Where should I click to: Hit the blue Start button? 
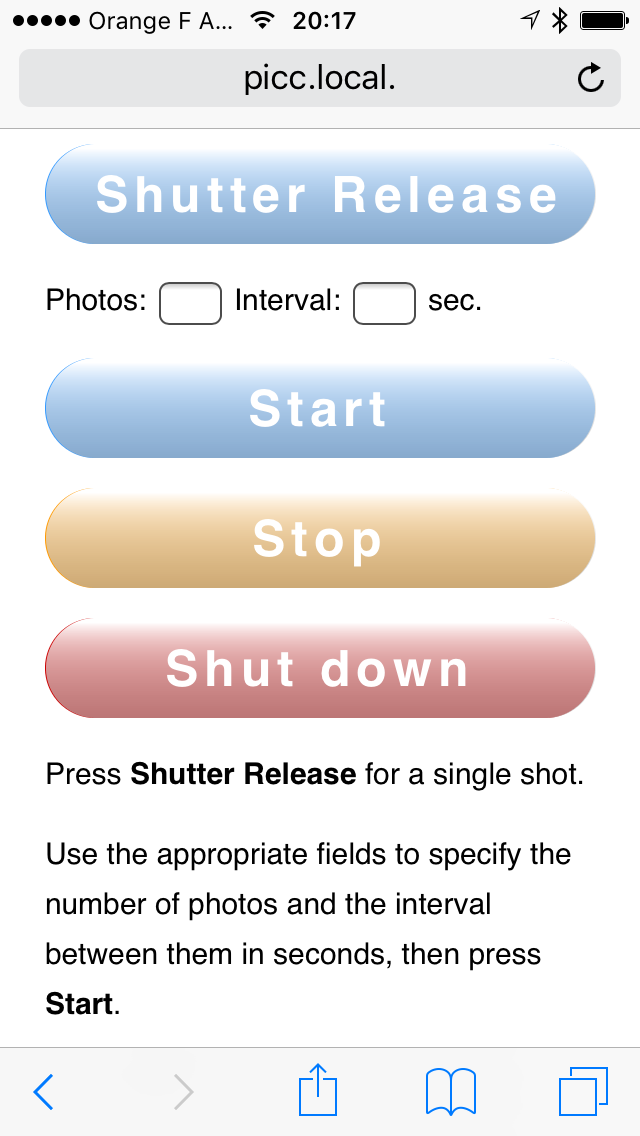click(320, 408)
